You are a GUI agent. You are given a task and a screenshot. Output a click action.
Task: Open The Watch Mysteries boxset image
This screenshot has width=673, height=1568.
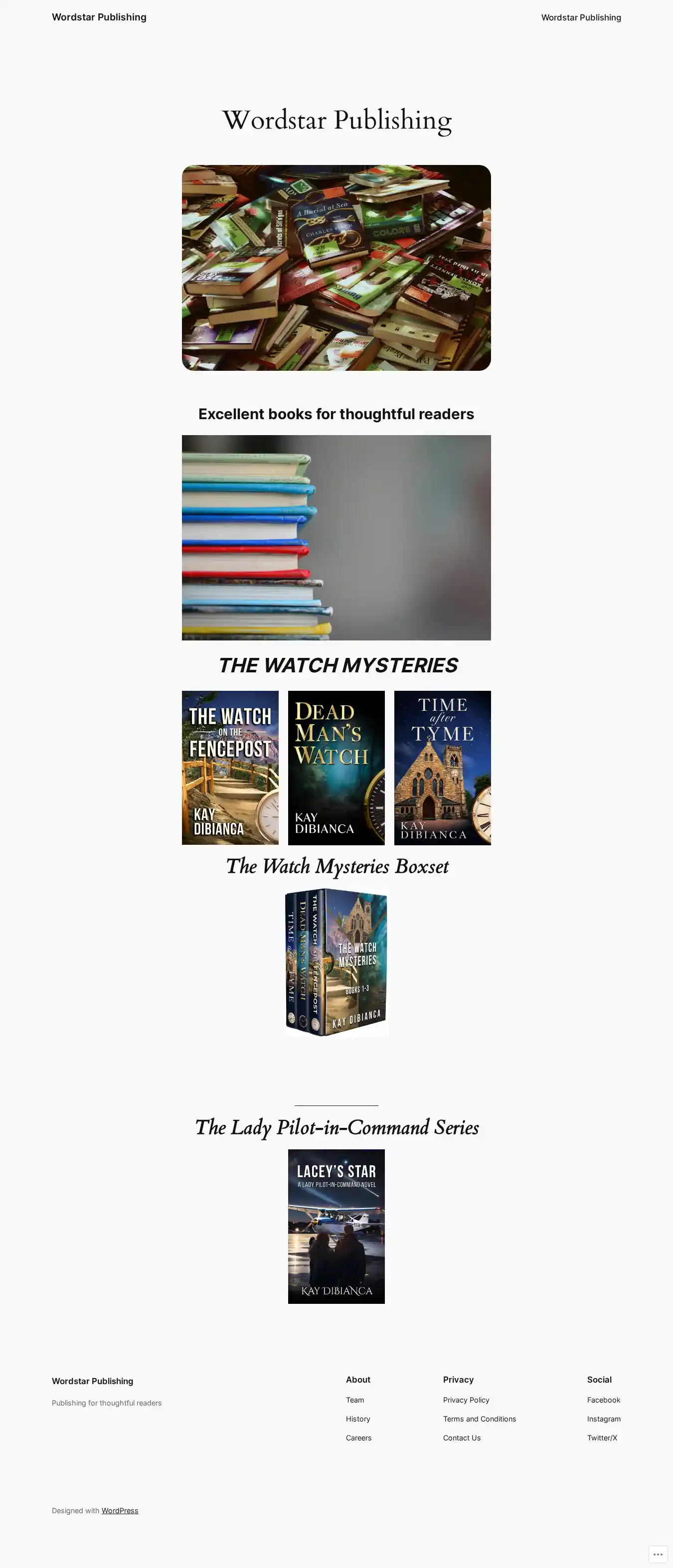tap(336, 962)
